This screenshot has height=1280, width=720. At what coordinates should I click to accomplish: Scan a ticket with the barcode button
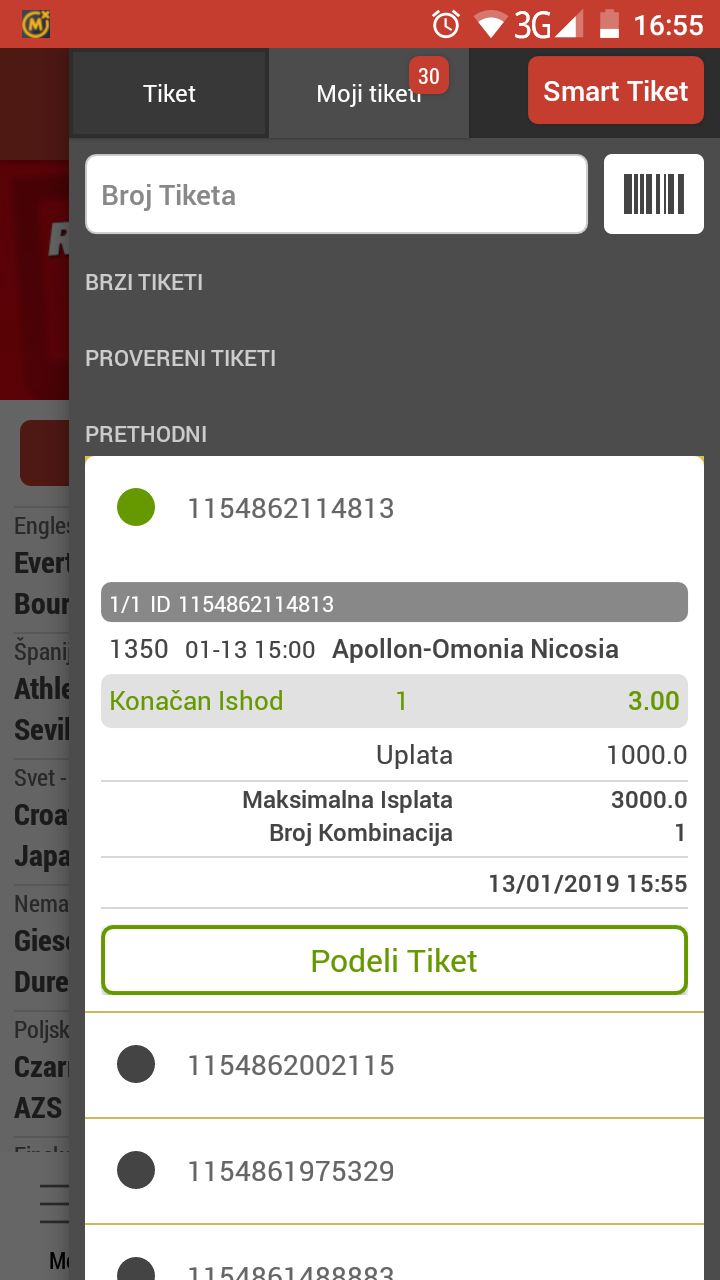click(654, 194)
